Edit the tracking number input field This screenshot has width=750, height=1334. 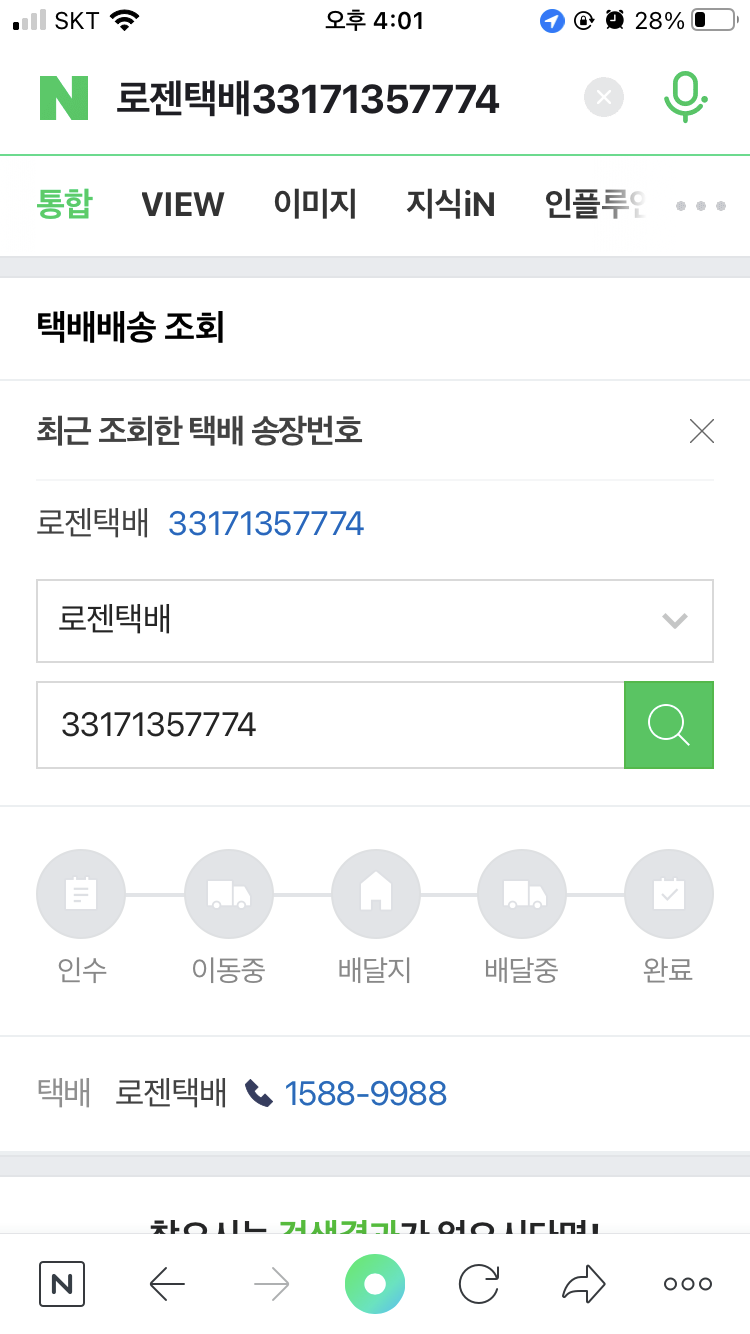[x=330, y=725]
